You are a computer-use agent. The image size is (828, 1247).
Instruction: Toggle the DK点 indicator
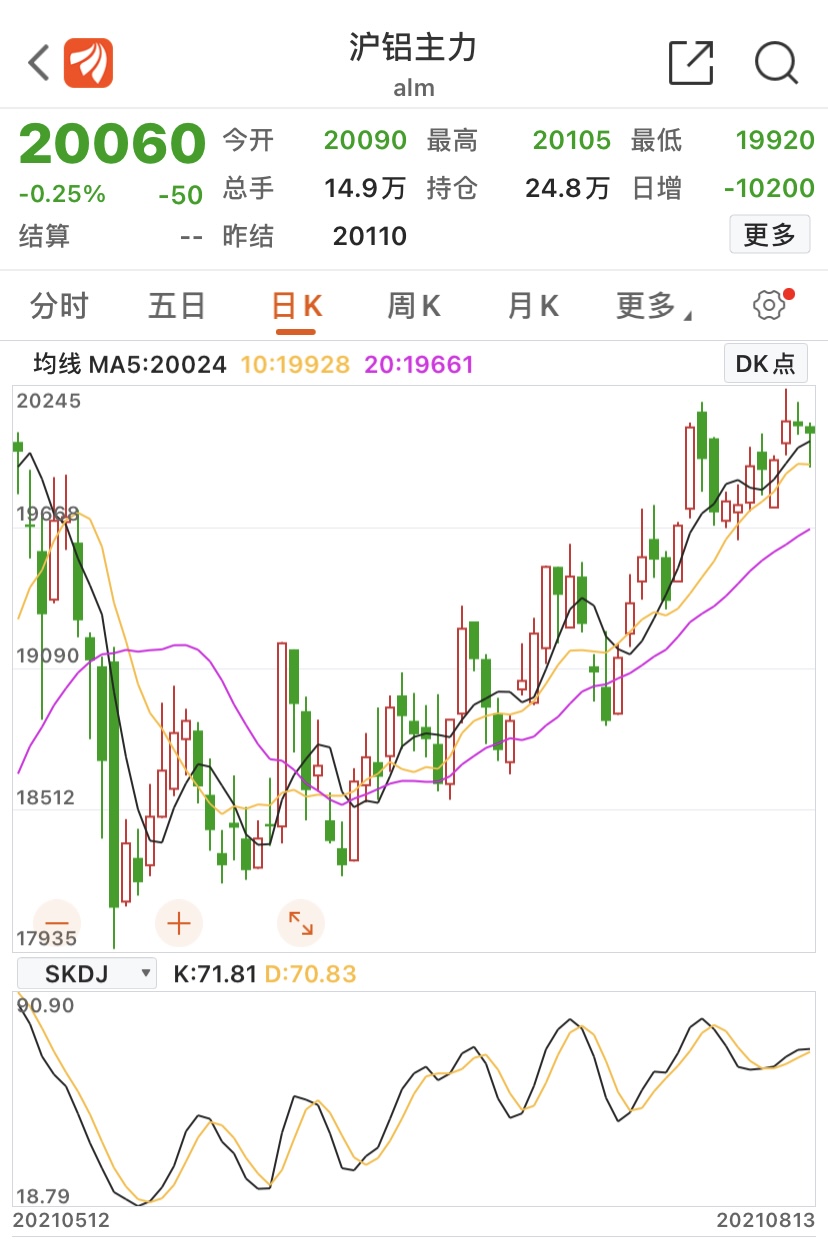pyautogui.click(x=765, y=364)
